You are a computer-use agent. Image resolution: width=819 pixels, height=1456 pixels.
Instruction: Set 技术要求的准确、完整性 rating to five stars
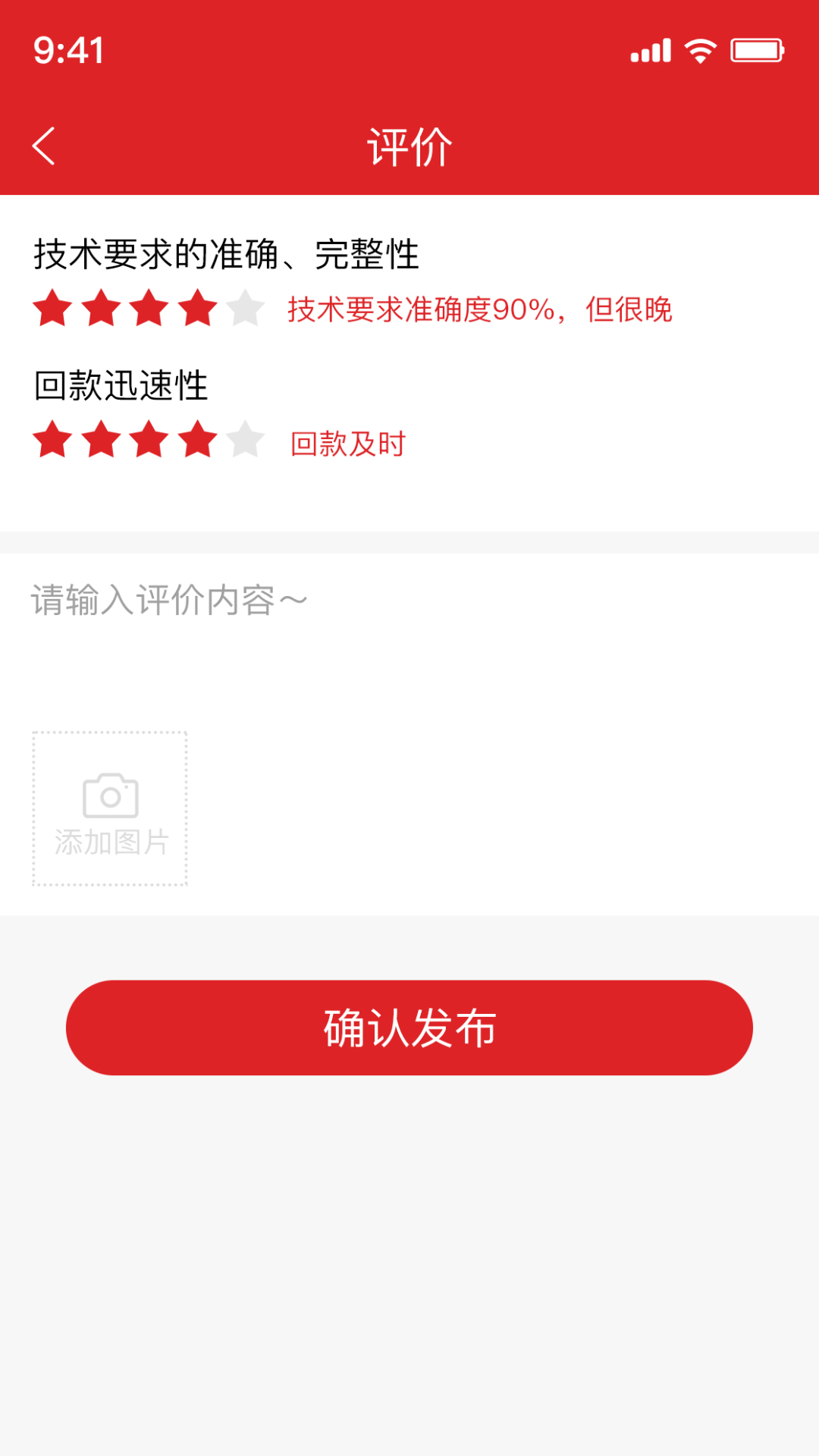click(246, 309)
